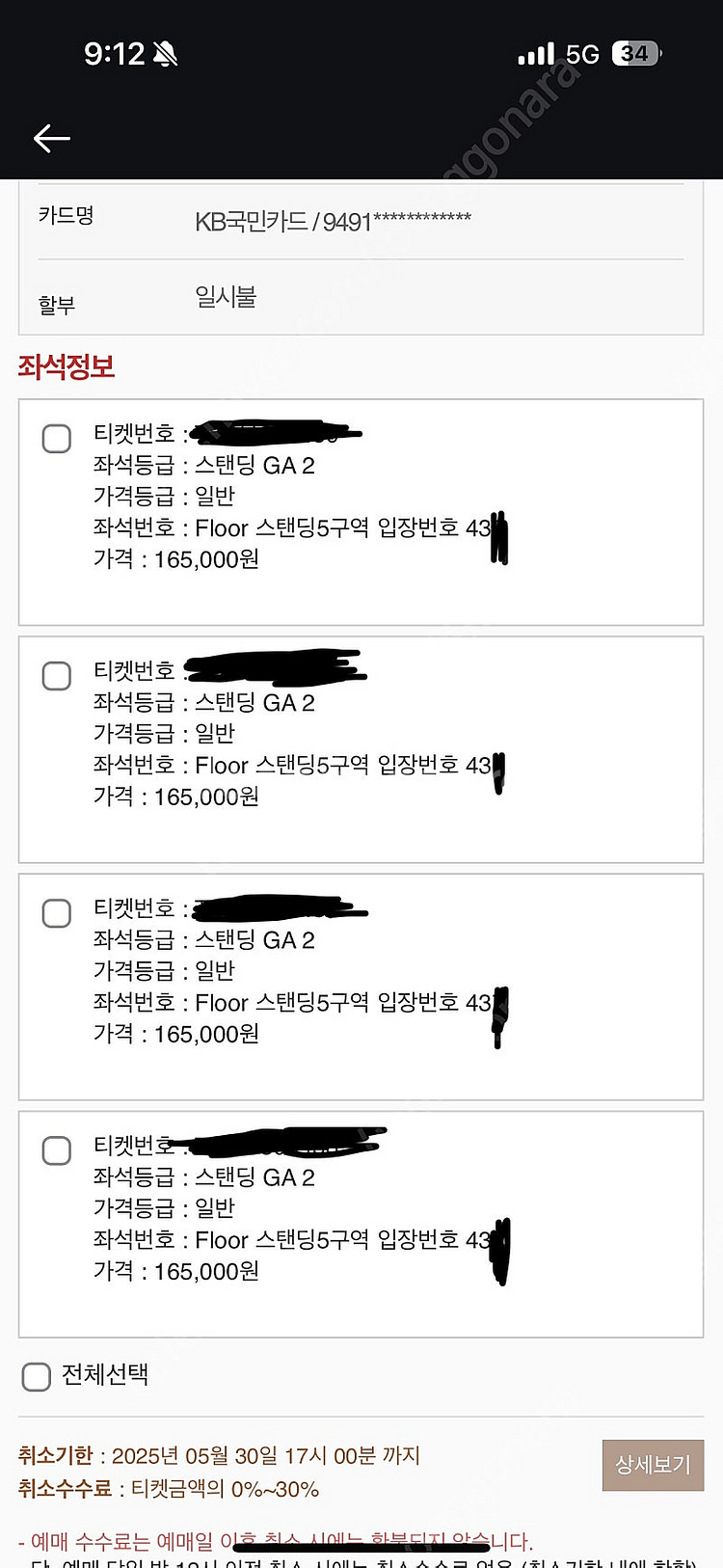Tap the back arrow at top left
The image size is (723, 1568).
(52, 138)
